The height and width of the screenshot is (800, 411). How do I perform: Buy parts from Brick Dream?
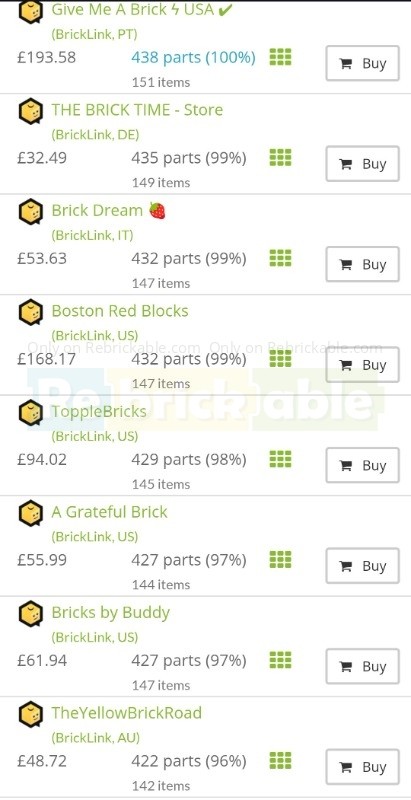(x=363, y=264)
